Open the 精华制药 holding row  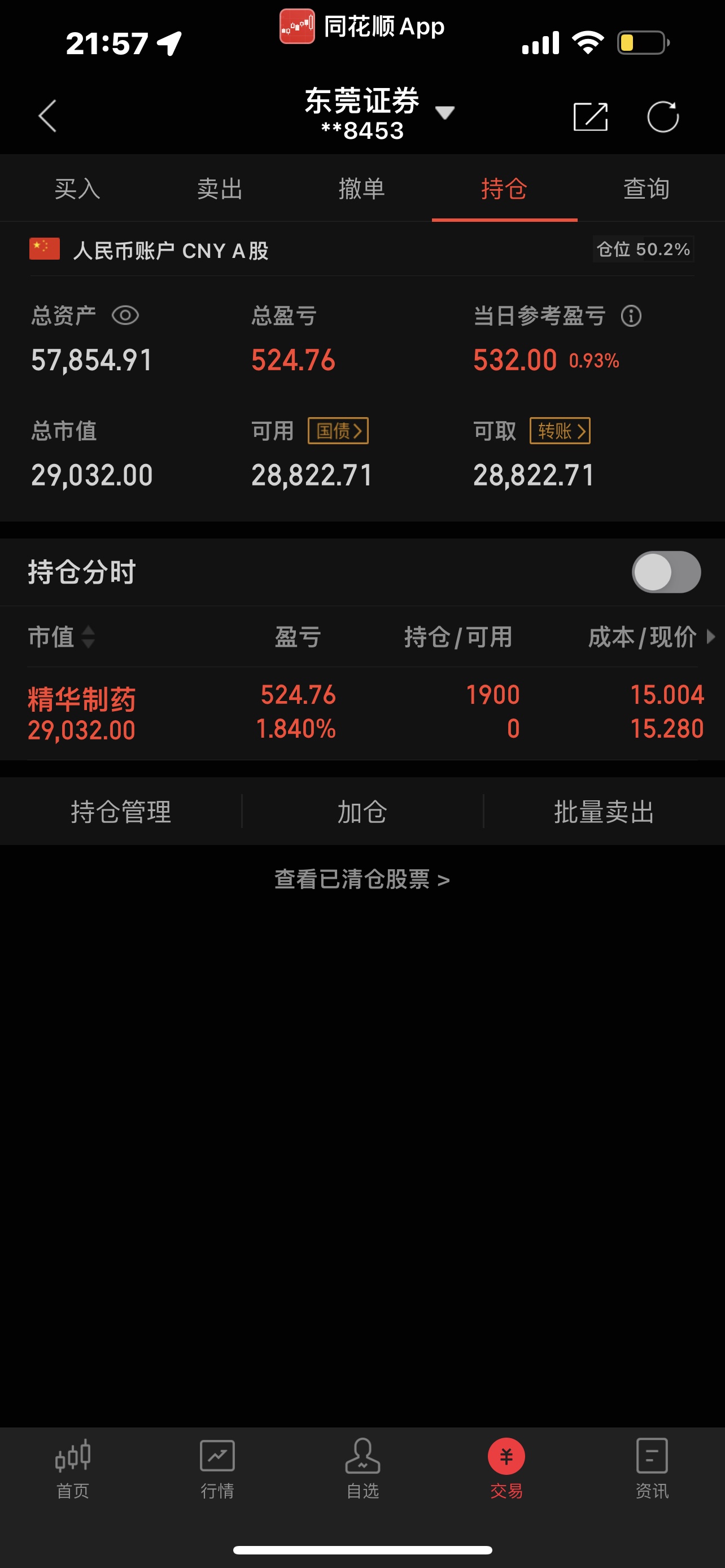[362, 713]
